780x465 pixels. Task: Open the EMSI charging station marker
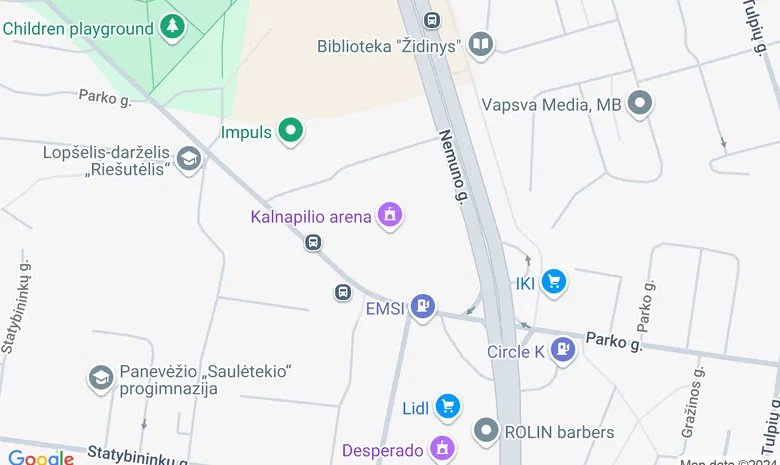click(x=423, y=306)
